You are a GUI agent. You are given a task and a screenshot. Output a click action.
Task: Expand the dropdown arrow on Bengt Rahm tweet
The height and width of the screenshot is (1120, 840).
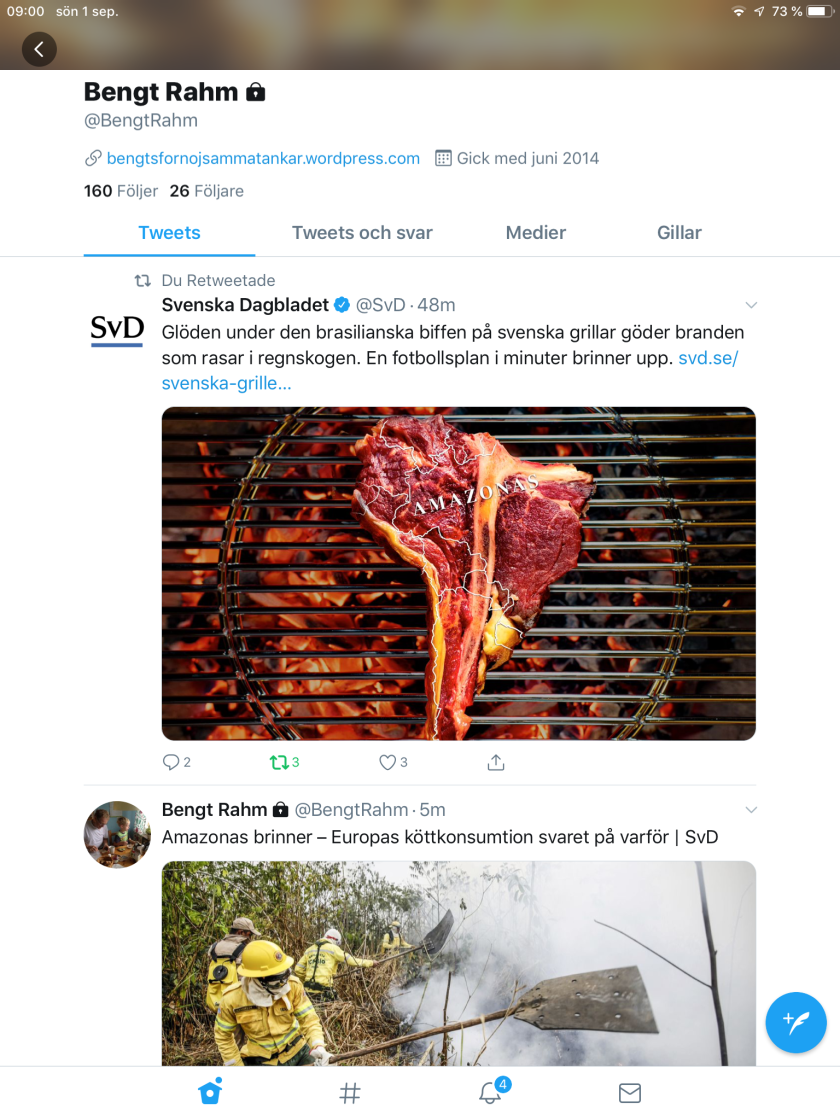[752, 809]
